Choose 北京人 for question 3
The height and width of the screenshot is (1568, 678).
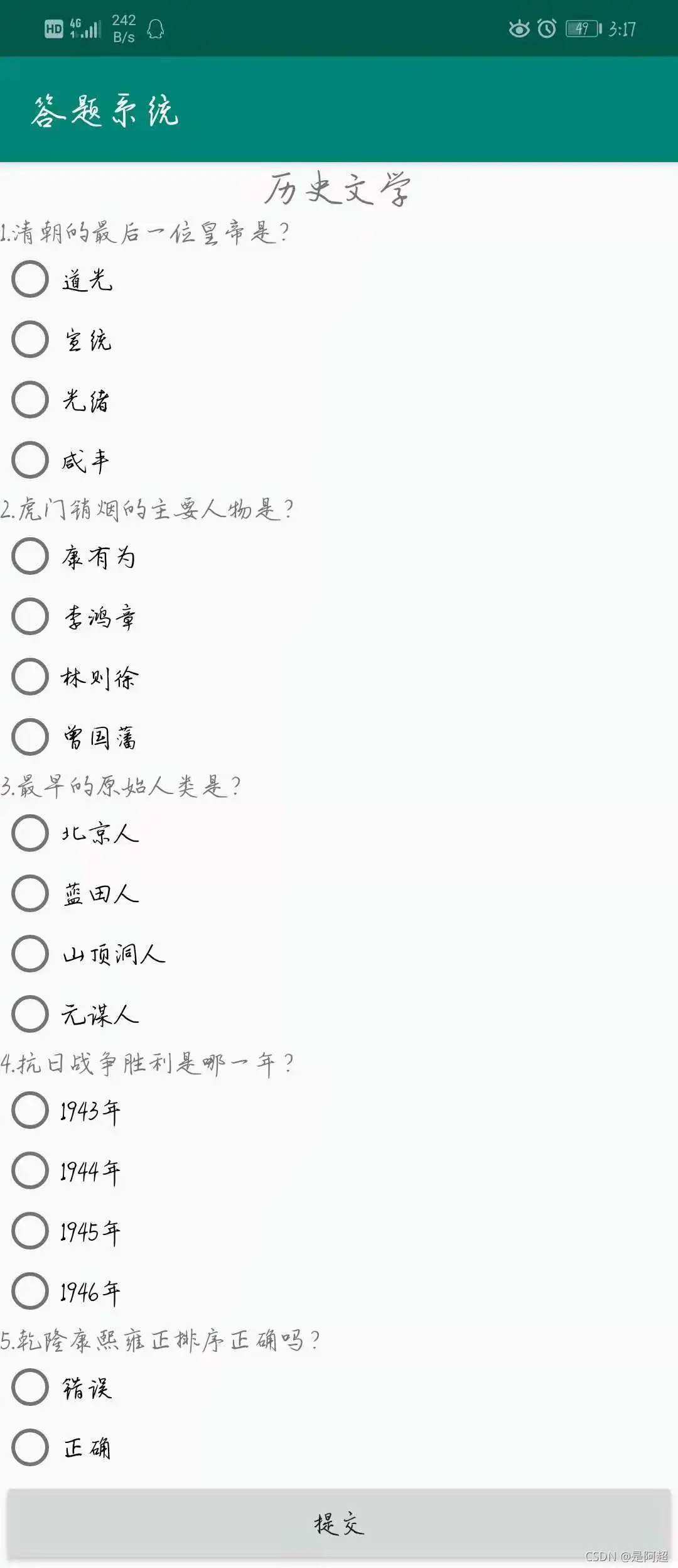coord(30,833)
